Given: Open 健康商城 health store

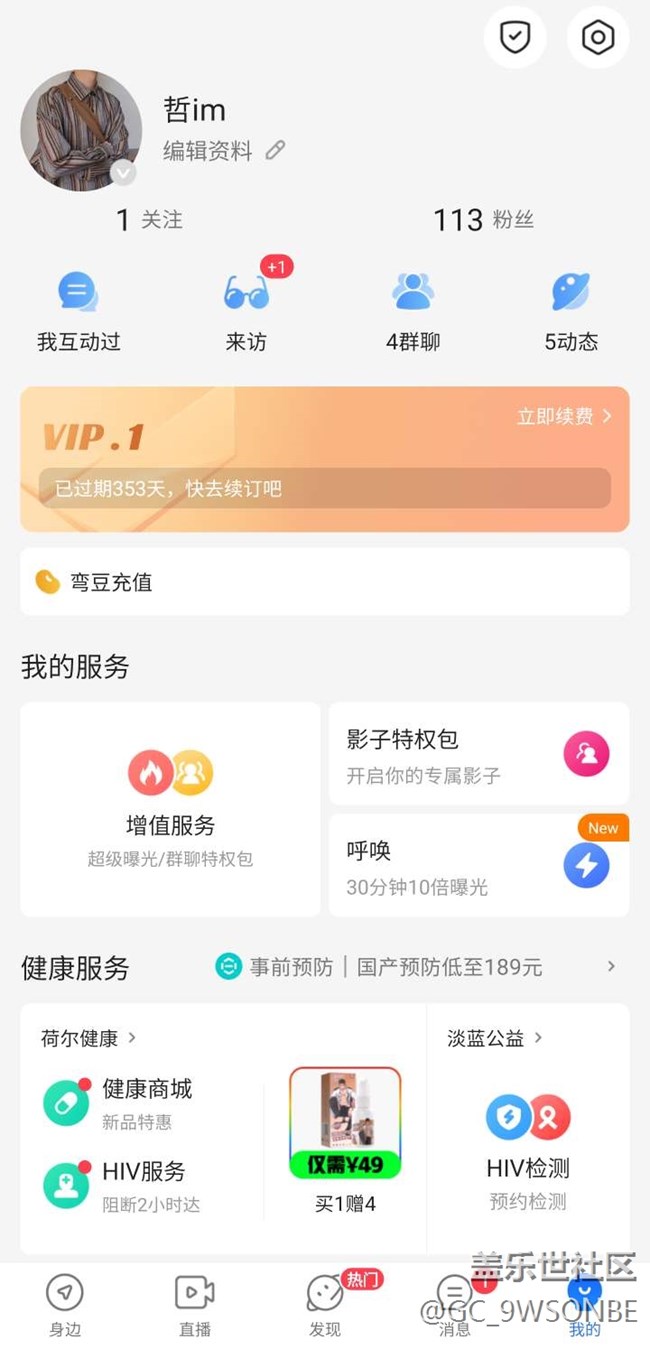Looking at the screenshot, I should point(146,1101).
